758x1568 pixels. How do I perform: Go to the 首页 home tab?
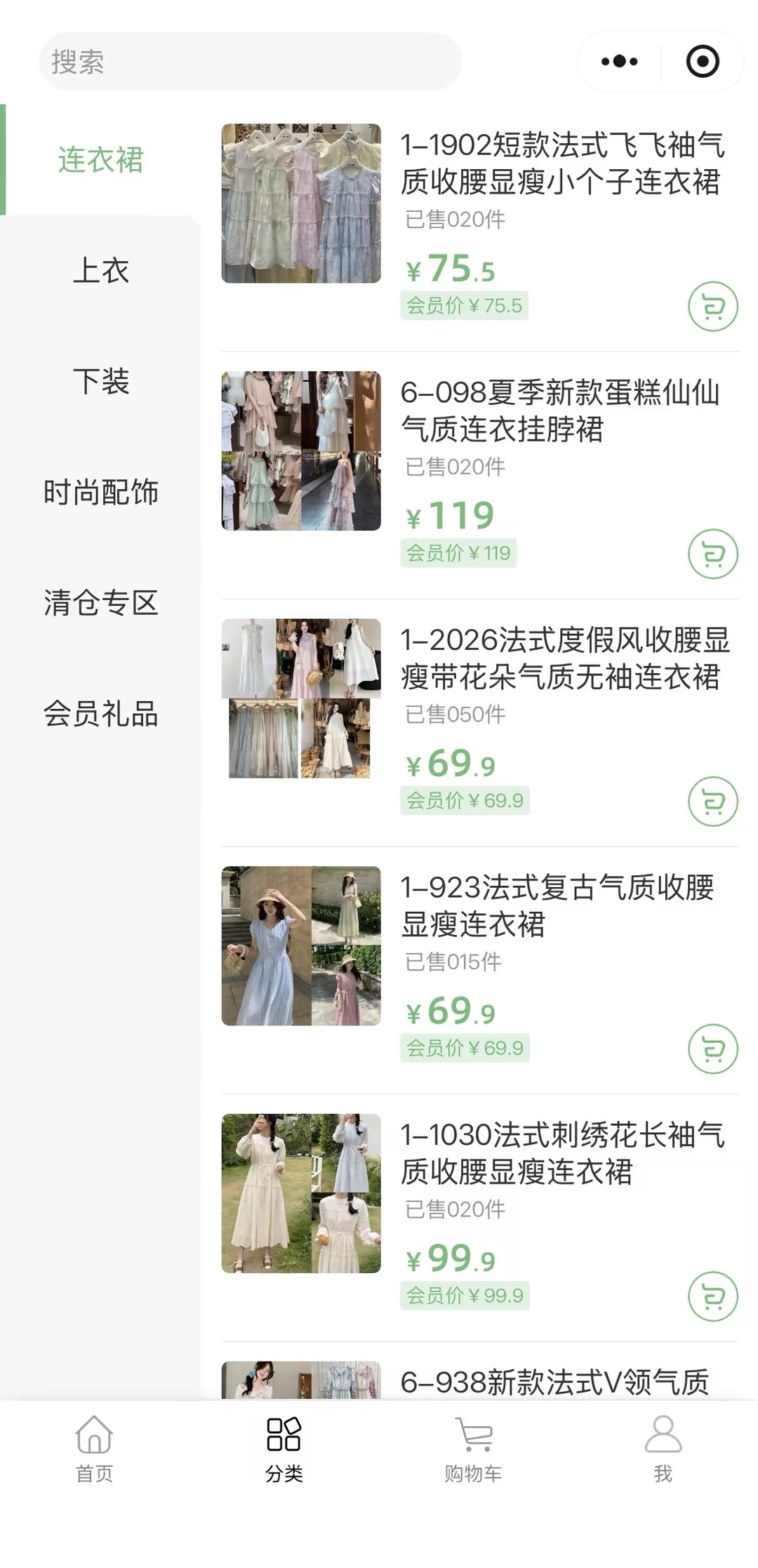tap(94, 1448)
